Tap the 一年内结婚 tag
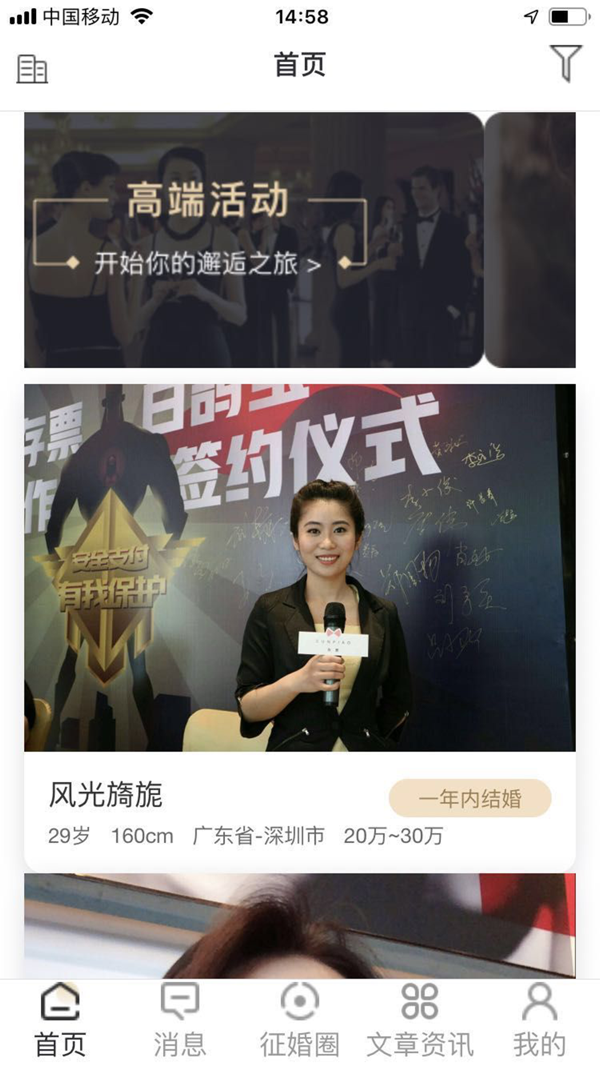The image size is (600, 1067). tap(470, 798)
